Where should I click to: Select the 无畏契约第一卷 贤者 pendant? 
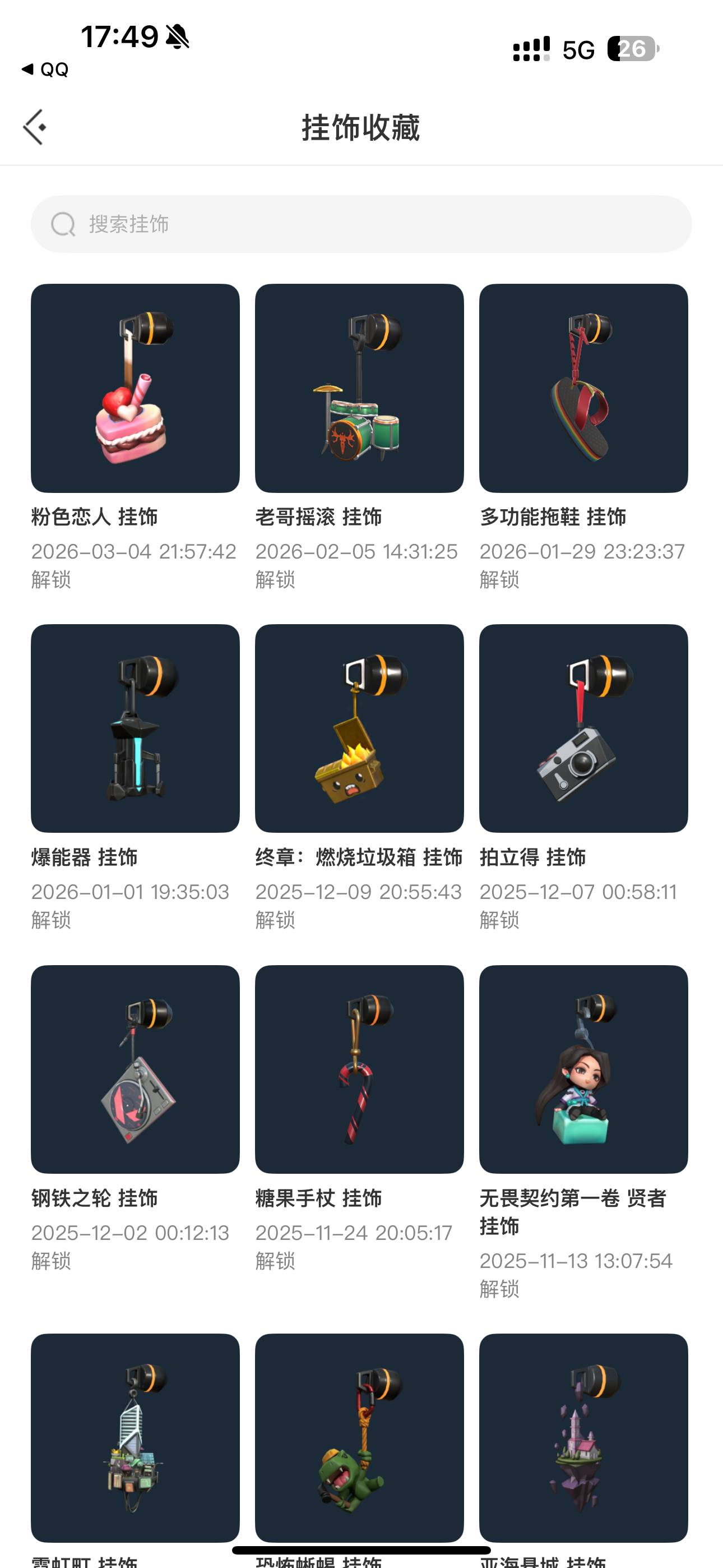pos(583,1069)
